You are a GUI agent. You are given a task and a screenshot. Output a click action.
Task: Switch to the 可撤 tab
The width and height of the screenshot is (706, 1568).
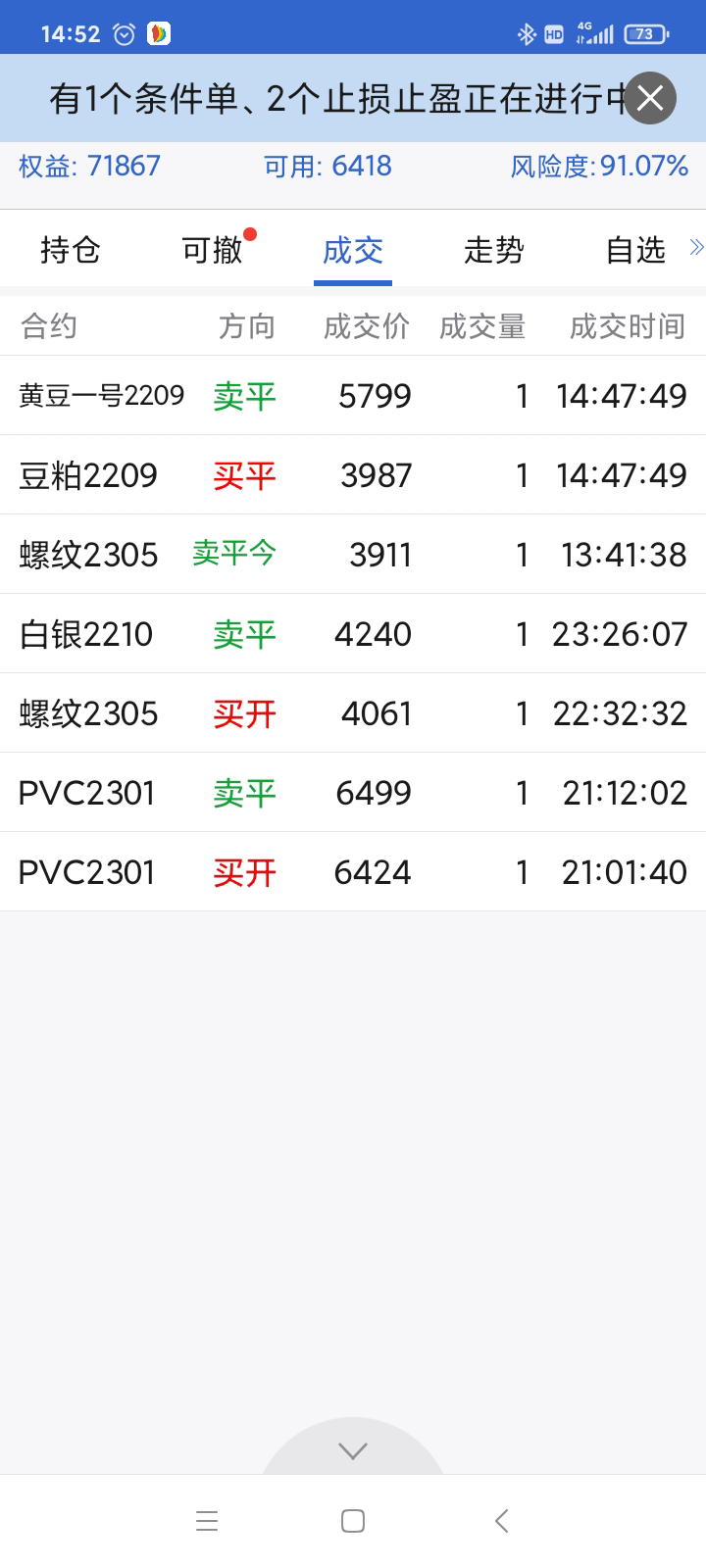(x=212, y=250)
